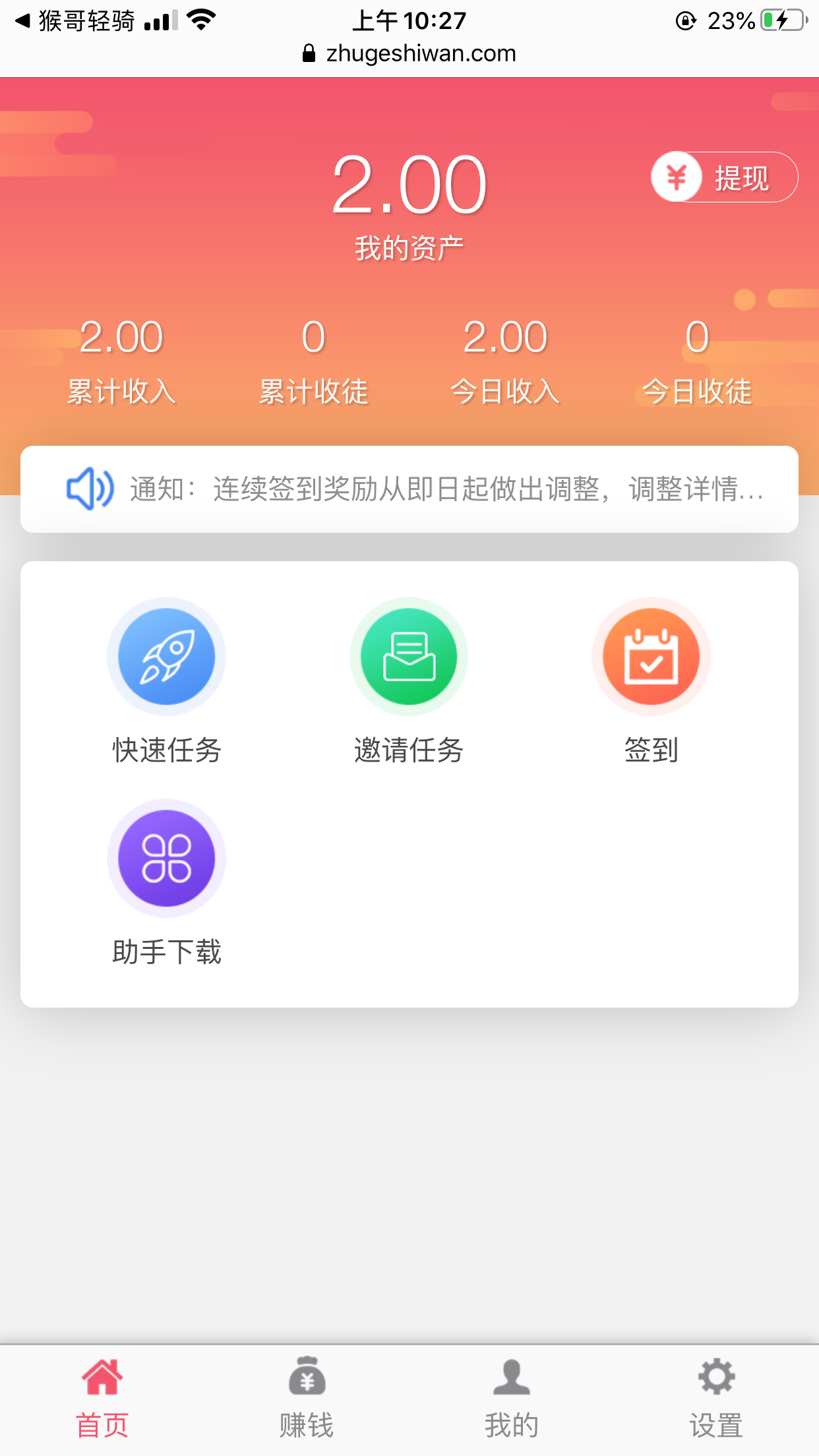Return to the 猴哥轻骑 app
Viewport: 819px width, 1456px height.
point(75,21)
